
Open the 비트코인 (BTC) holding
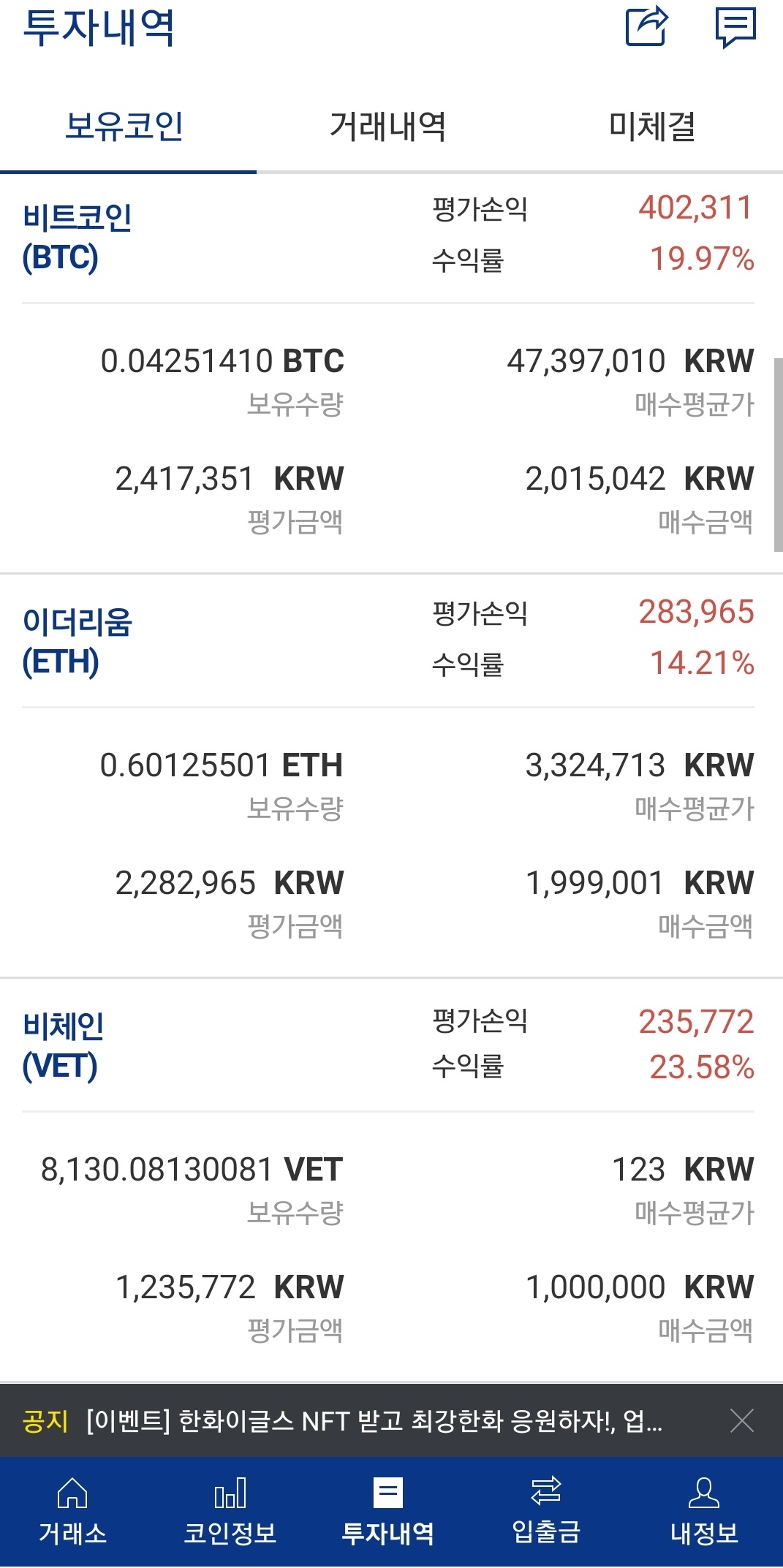tap(77, 238)
